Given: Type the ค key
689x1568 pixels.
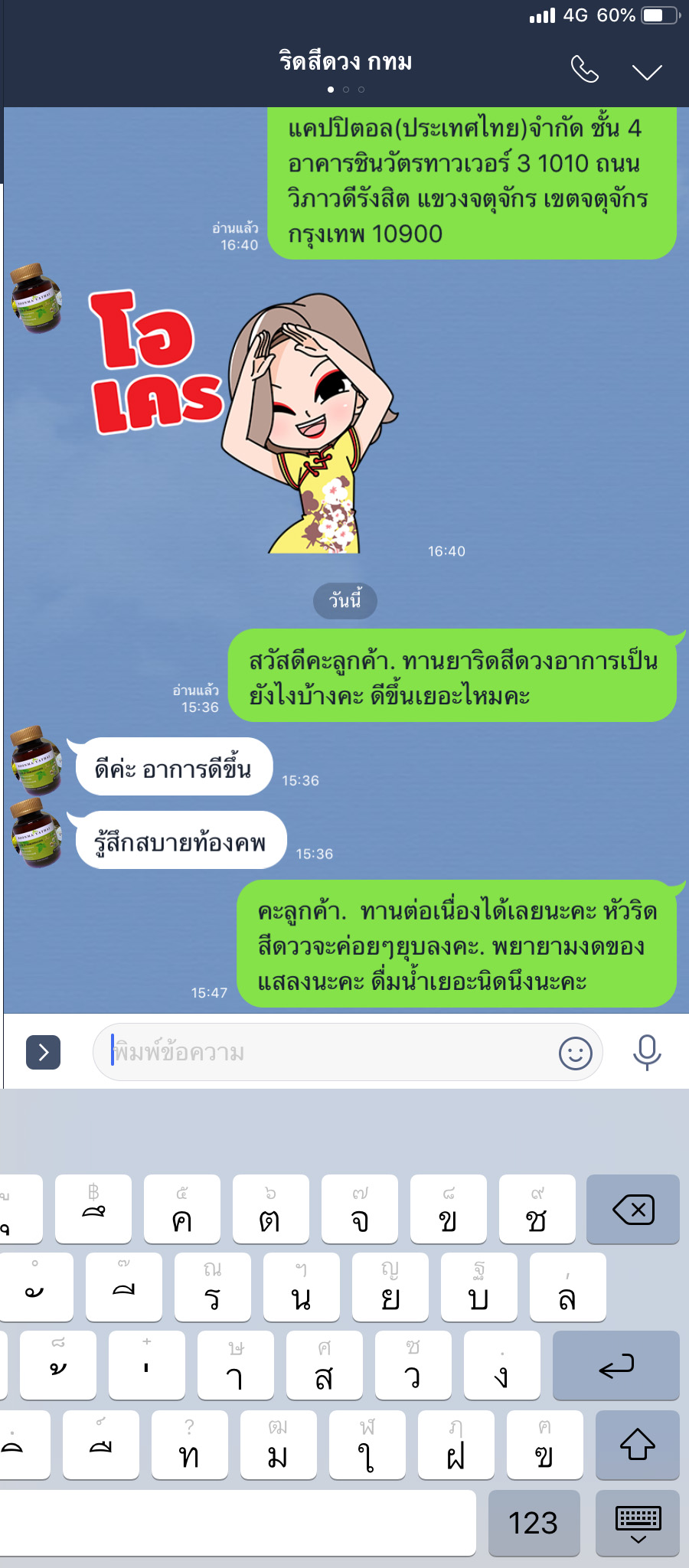Looking at the screenshot, I should [182, 1210].
